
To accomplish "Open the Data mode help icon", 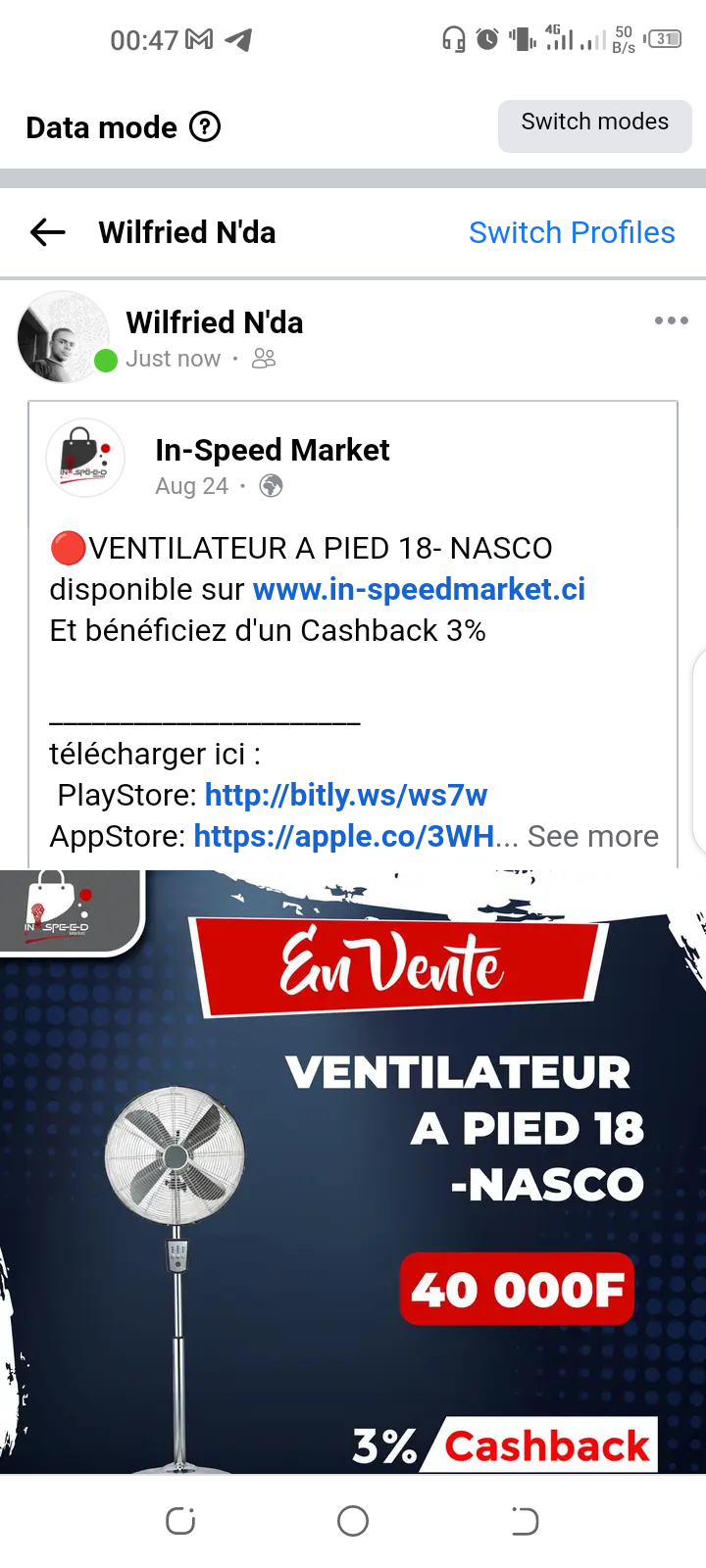I will (205, 127).
